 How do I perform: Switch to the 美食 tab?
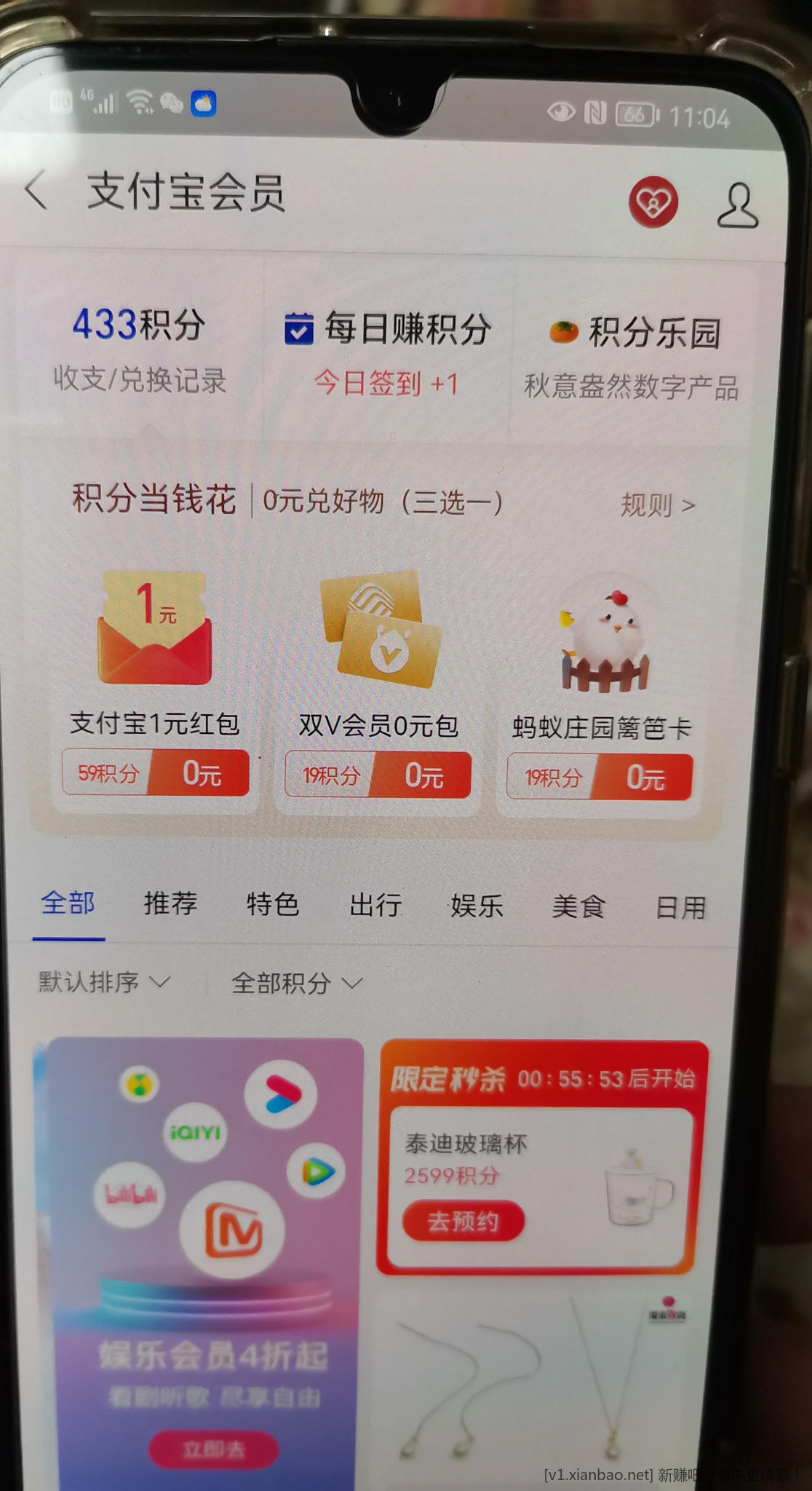click(x=578, y=907)
